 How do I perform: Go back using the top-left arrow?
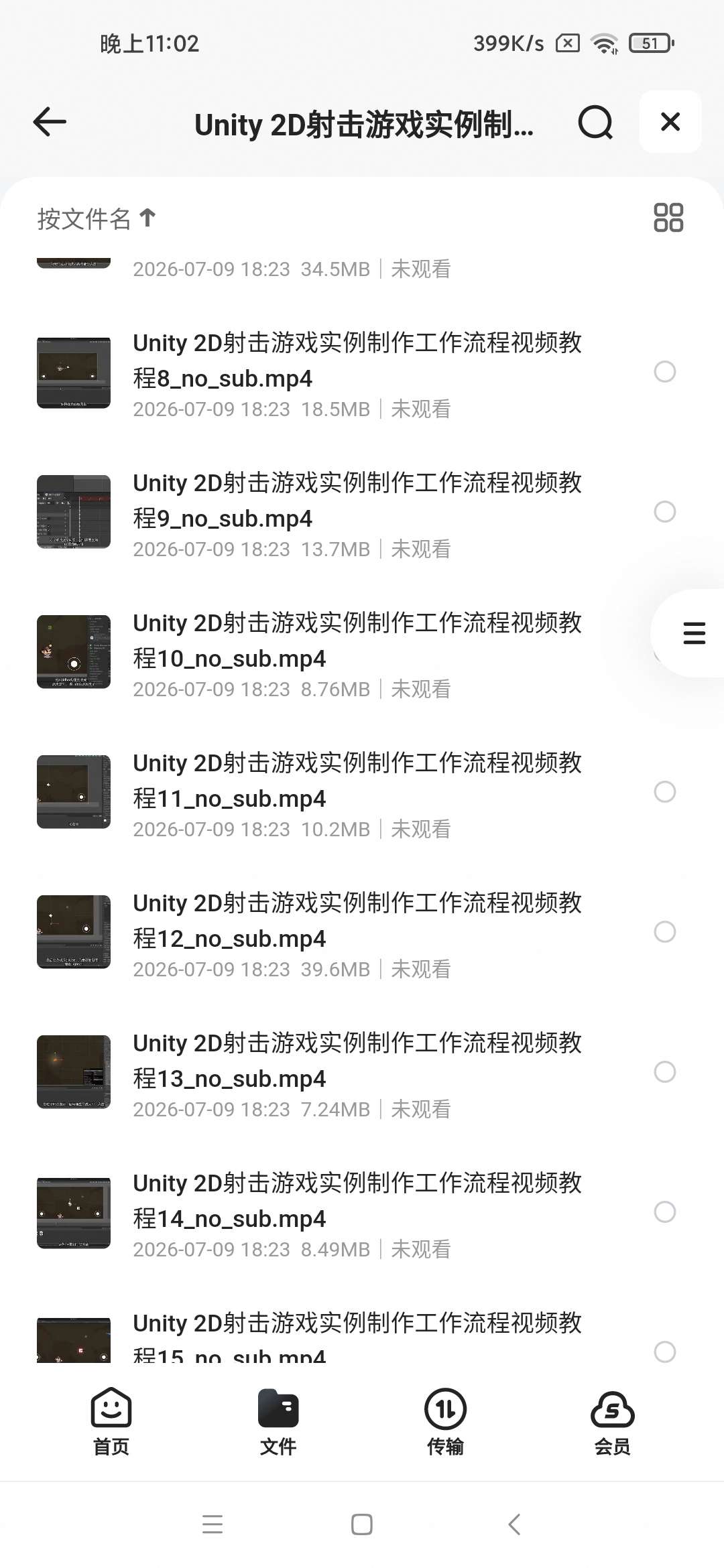[x=50, y=122]
